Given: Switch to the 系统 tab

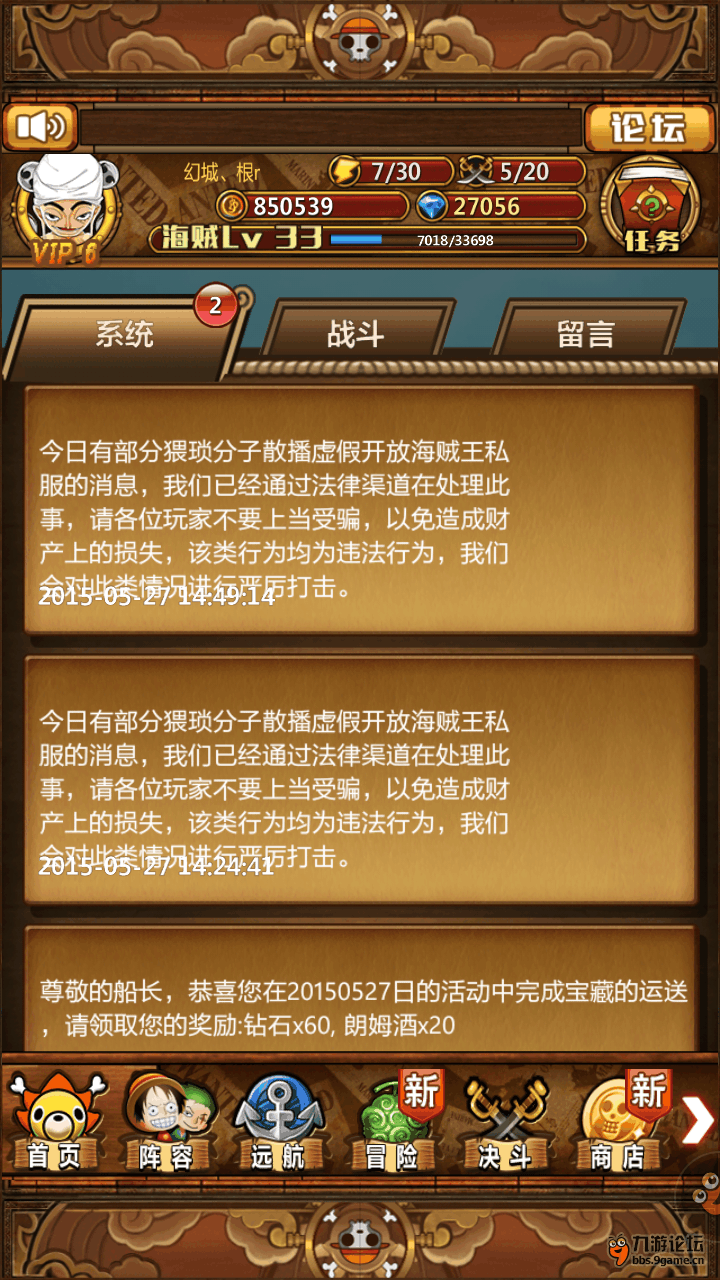Looking at the screenshot, I should click(125, 334).
